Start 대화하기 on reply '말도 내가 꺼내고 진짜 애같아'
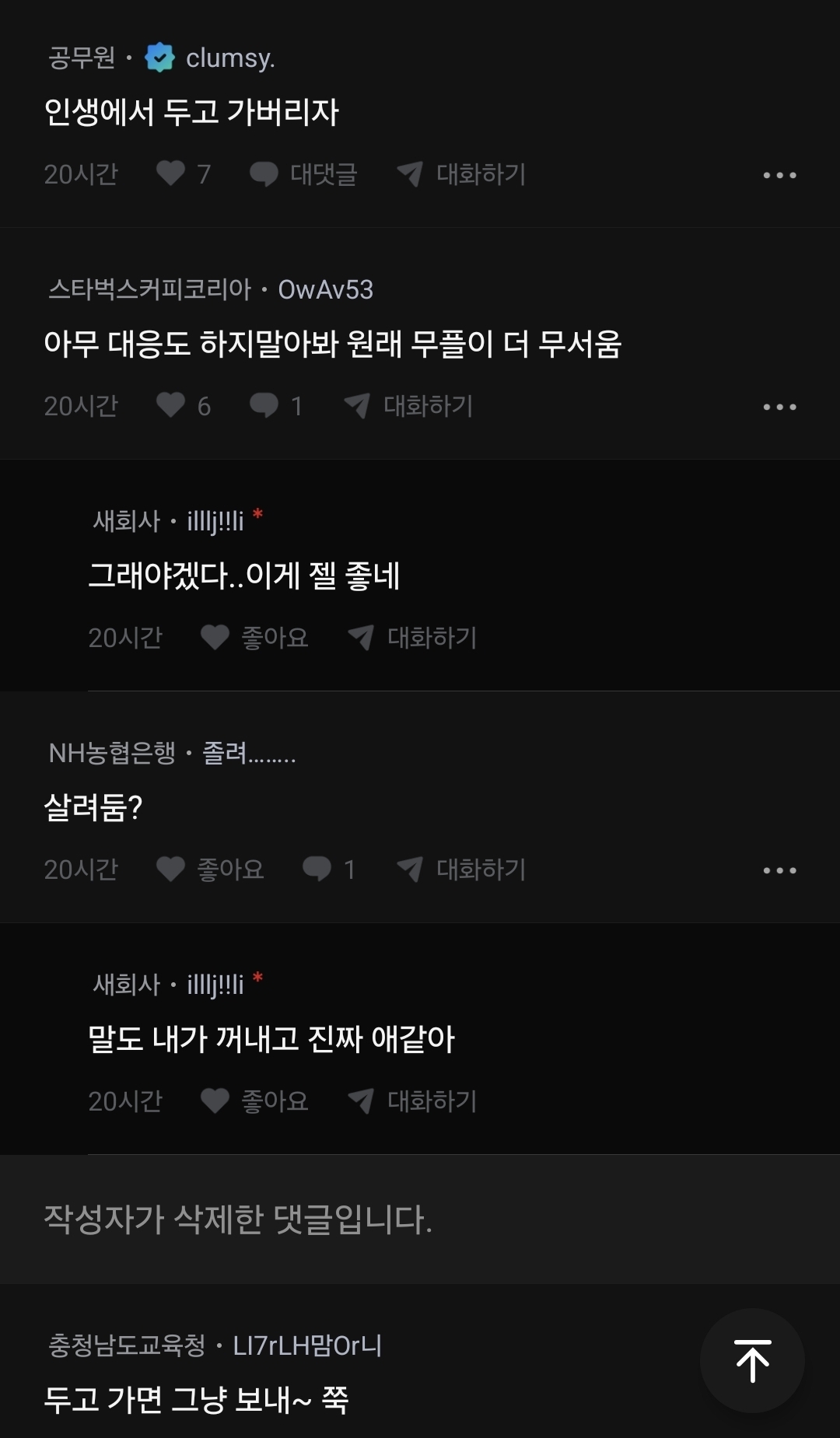This screenshot has width=840, height=1438. click(x=412, y=1100)
